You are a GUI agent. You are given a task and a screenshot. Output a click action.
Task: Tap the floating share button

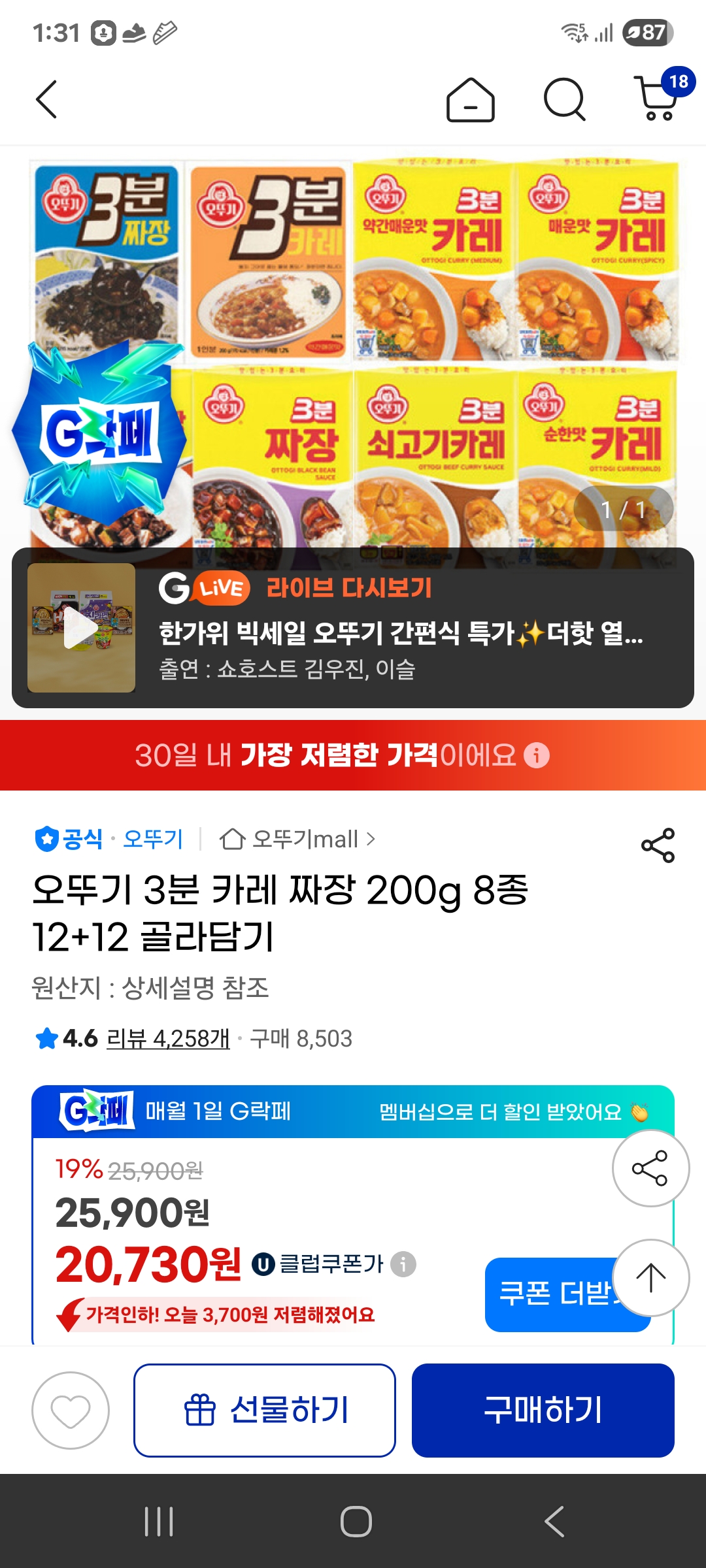pyautogui.click(x=650, y=1168)
